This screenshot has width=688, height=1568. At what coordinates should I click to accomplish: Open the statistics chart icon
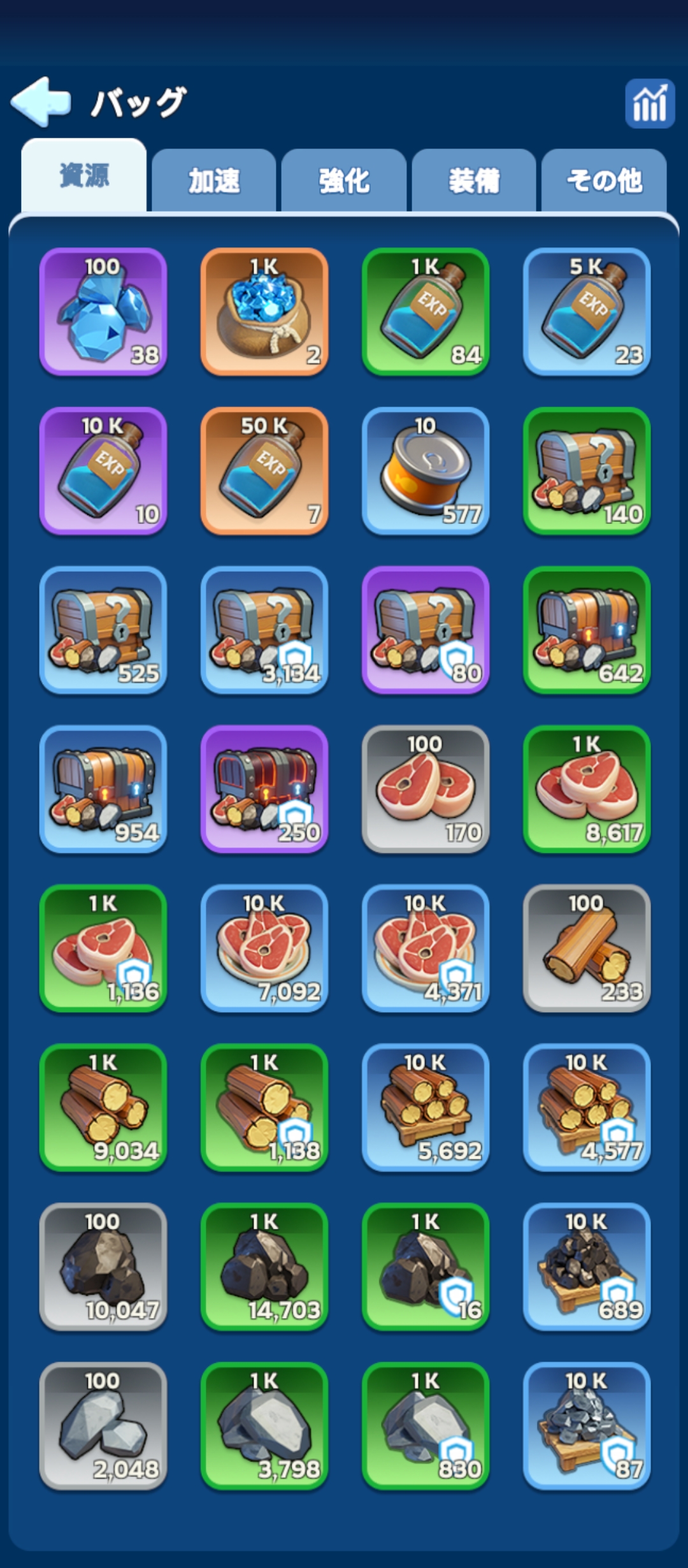[649, 103]
